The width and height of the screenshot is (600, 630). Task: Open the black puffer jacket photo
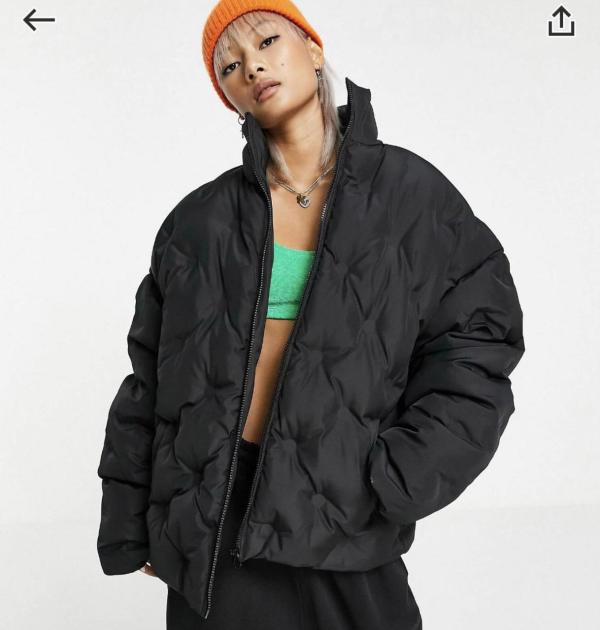point(300,315)
